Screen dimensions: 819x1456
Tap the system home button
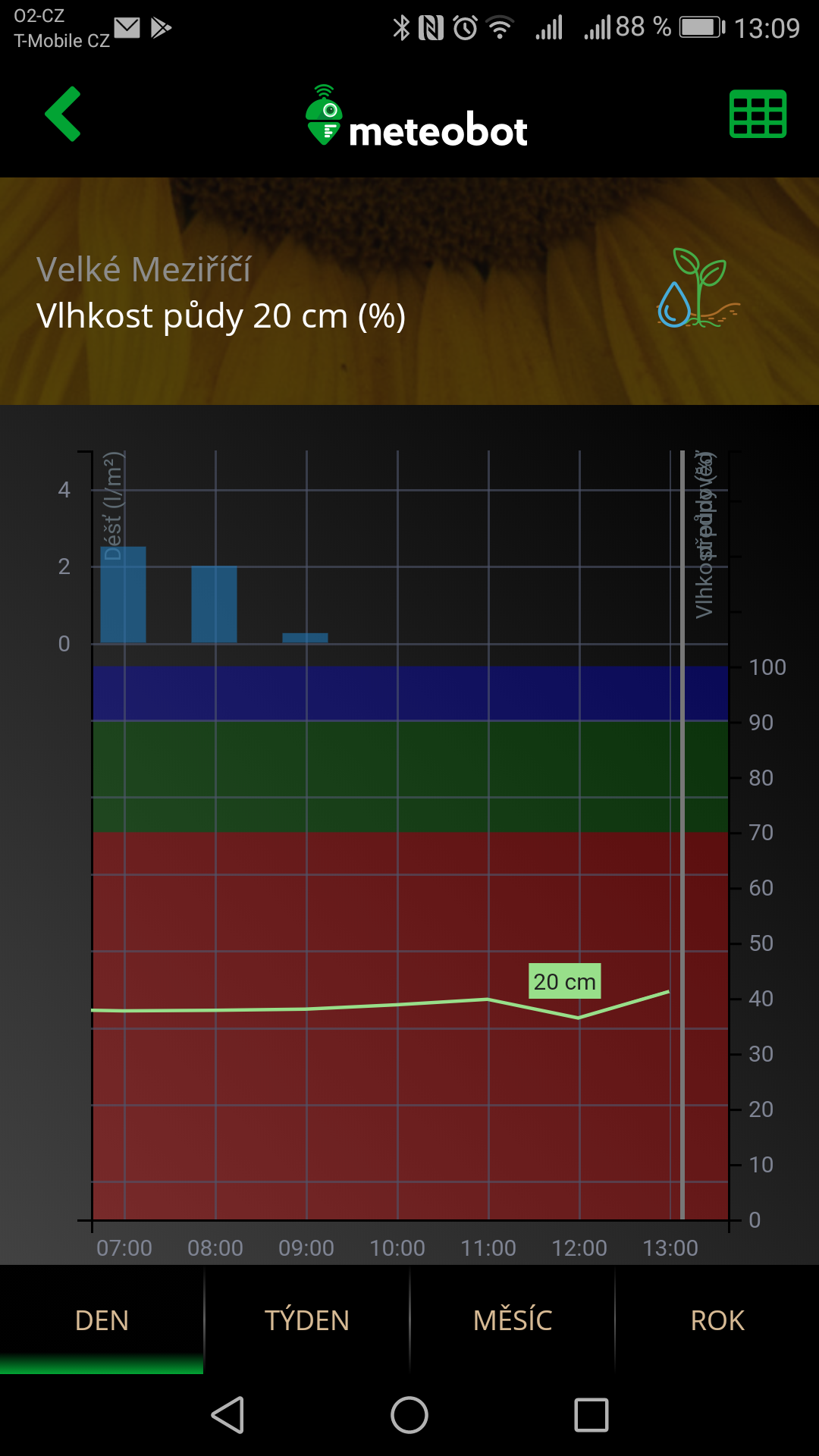[409, 1415]
